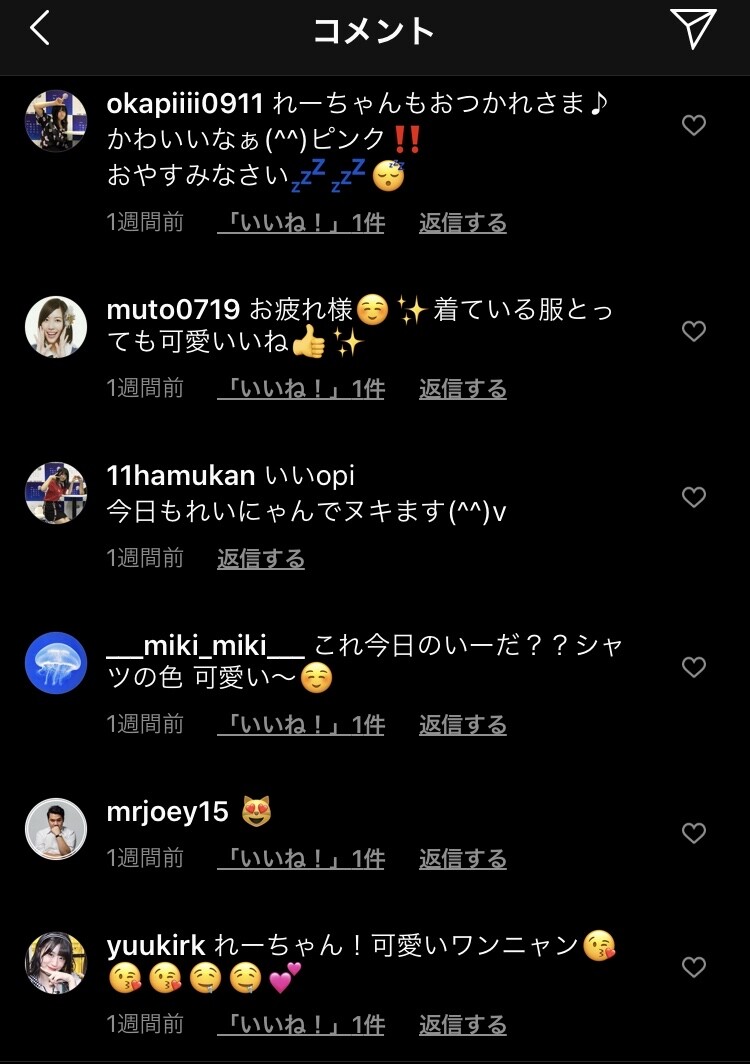Like yuukirk's comment
Viewport: 750px width, 1064px height.
click(694, 967)
